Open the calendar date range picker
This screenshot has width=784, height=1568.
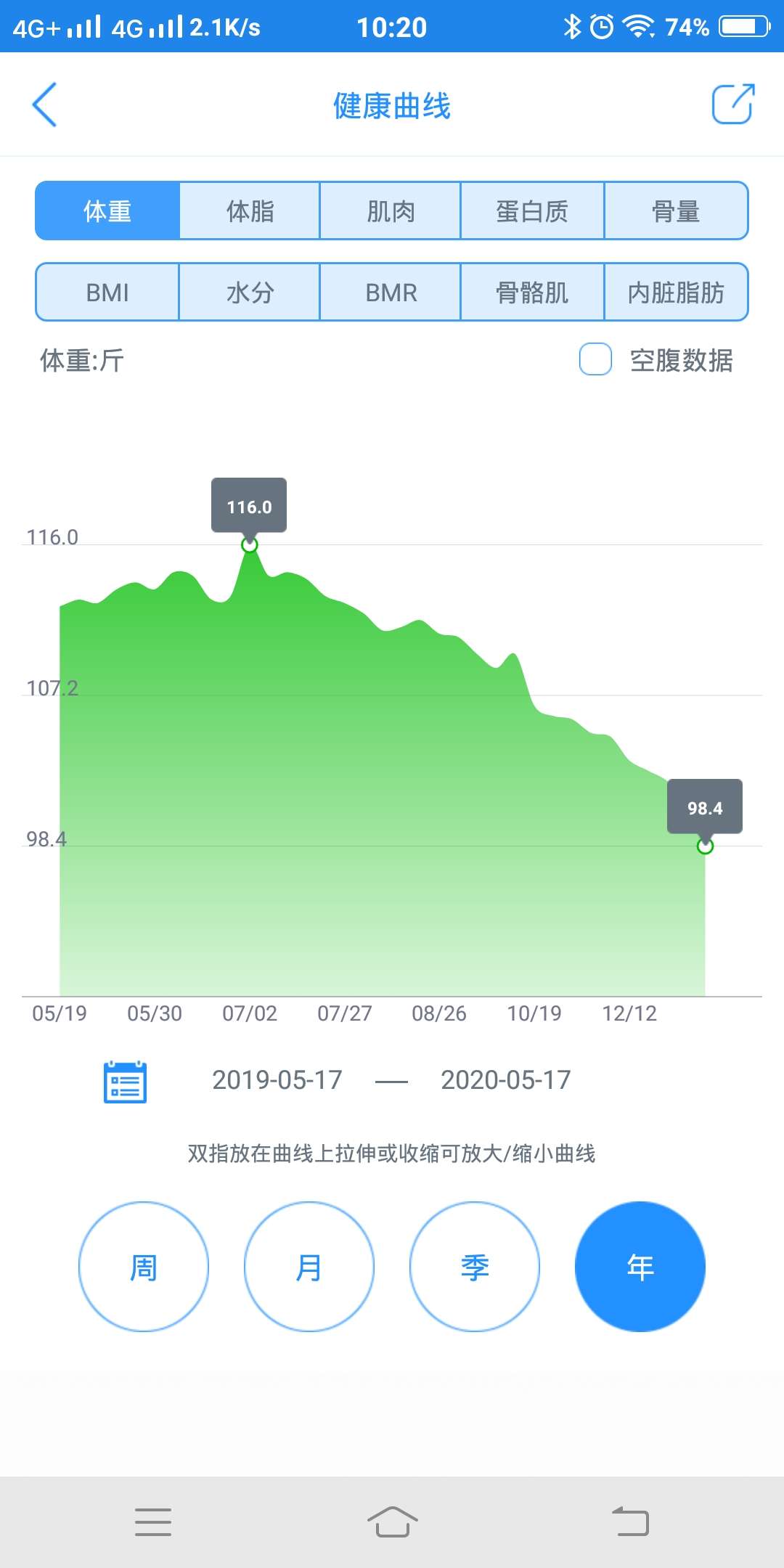pyautogui.click(x=125, y=1082)
